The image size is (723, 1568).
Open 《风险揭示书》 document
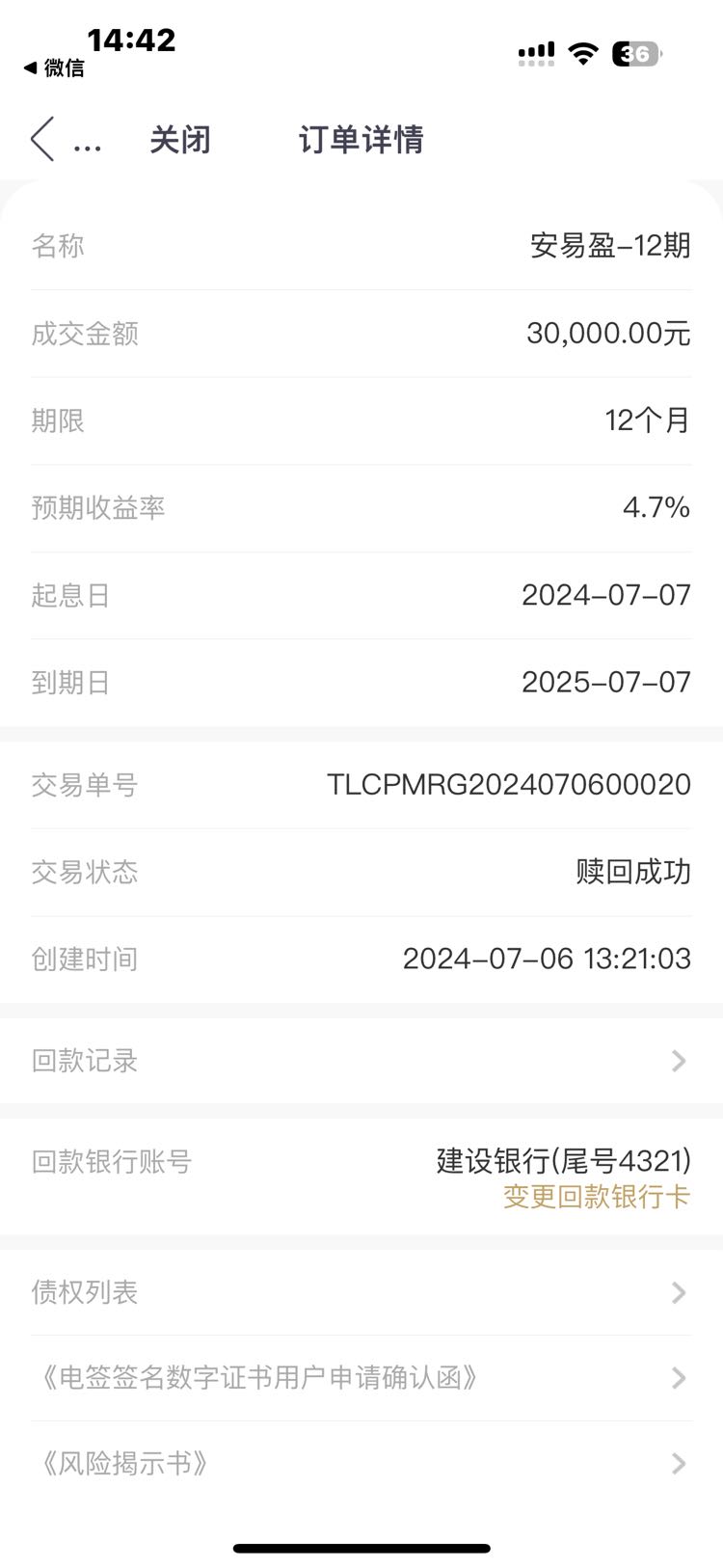click(x=361, y=1464)
